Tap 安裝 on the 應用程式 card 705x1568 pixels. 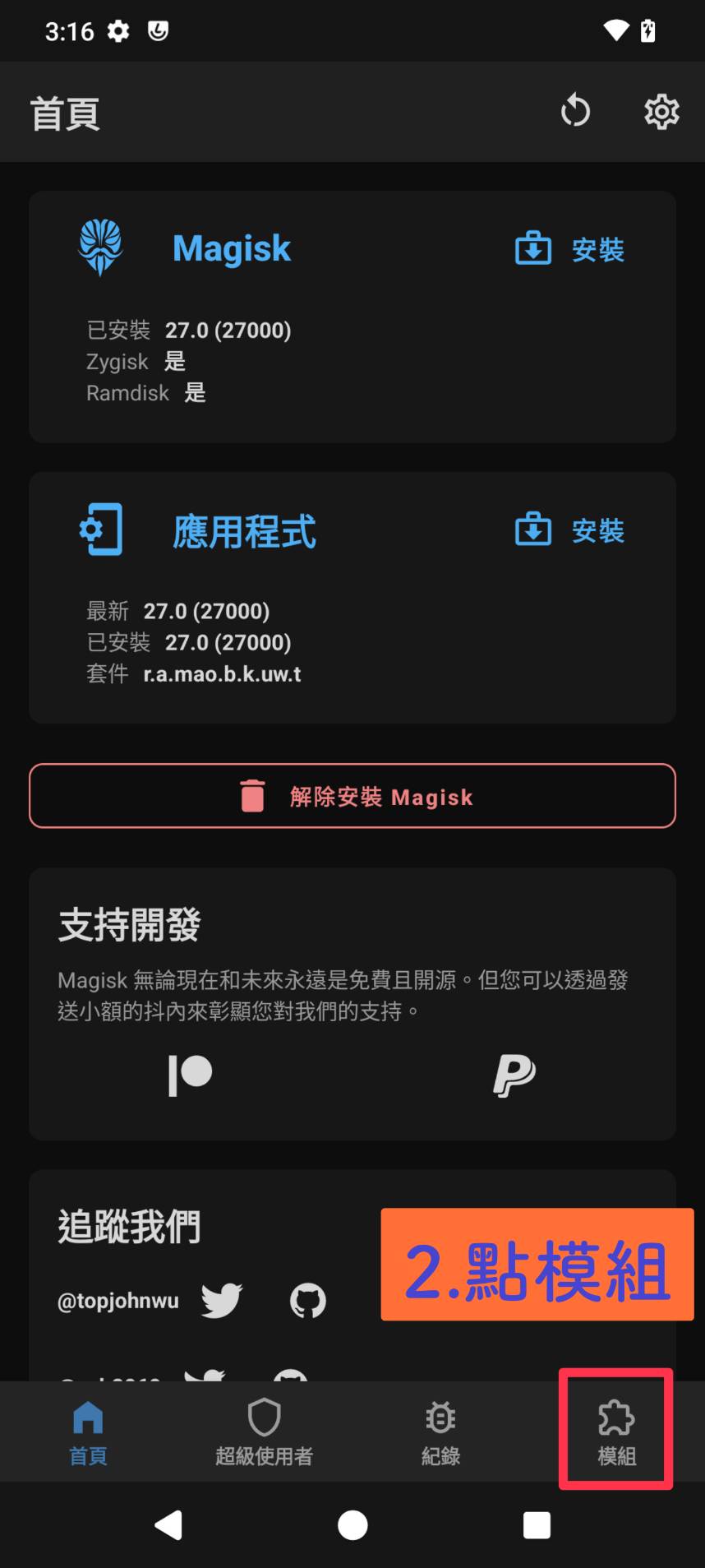[569, 530]
